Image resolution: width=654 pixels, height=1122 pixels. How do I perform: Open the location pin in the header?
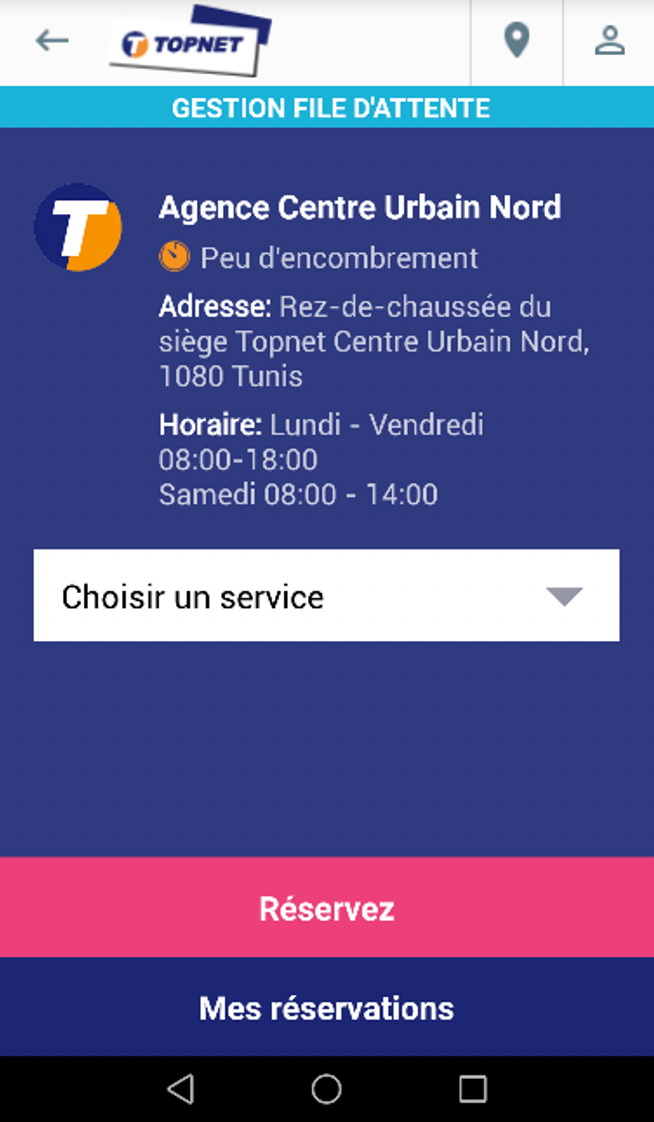coord(517,42)
